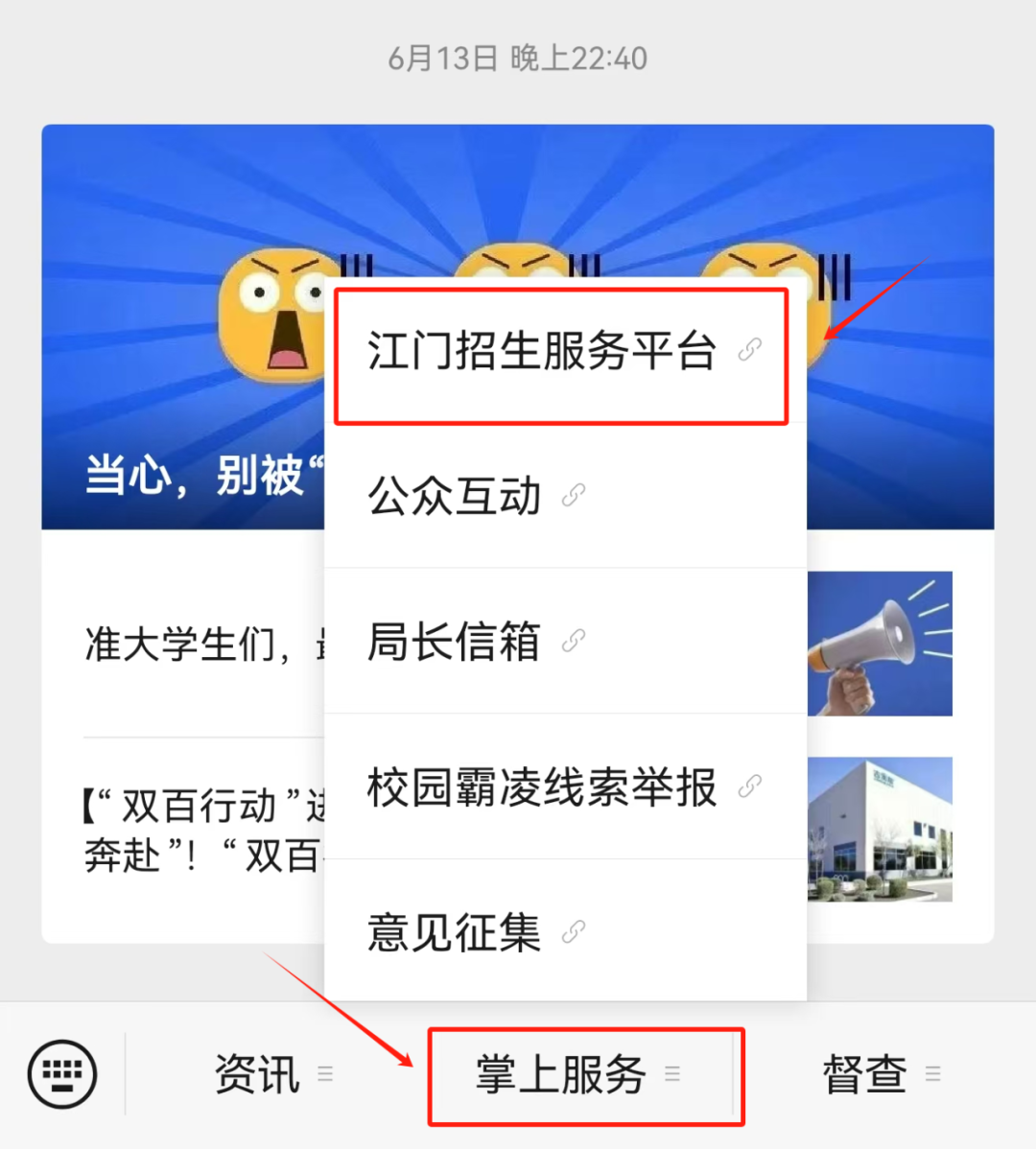
Task: Open 局长信箱 from the popup menu
Action: click(451, 641)
